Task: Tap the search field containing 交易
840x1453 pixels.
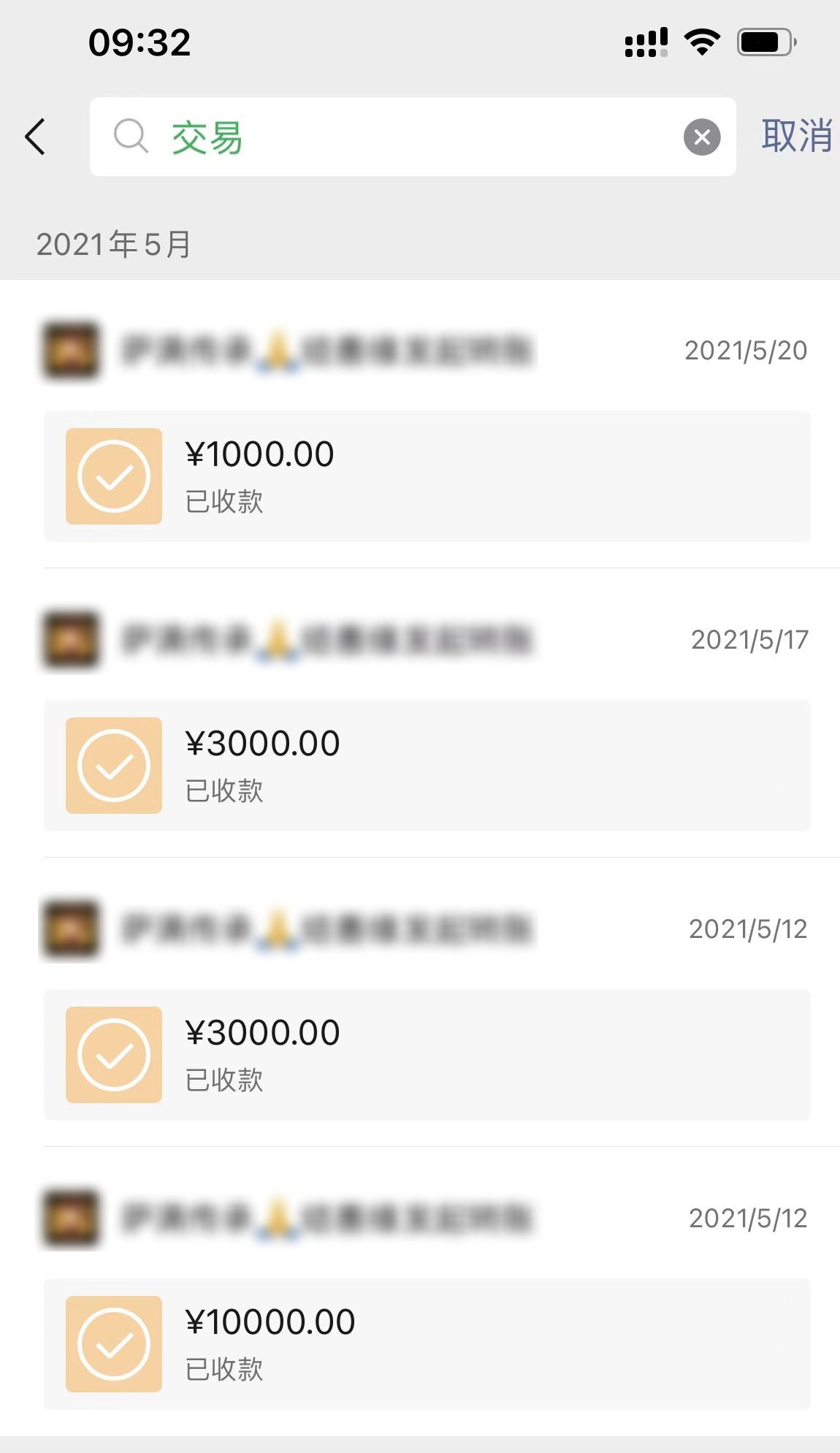Action: coord(409,137)
